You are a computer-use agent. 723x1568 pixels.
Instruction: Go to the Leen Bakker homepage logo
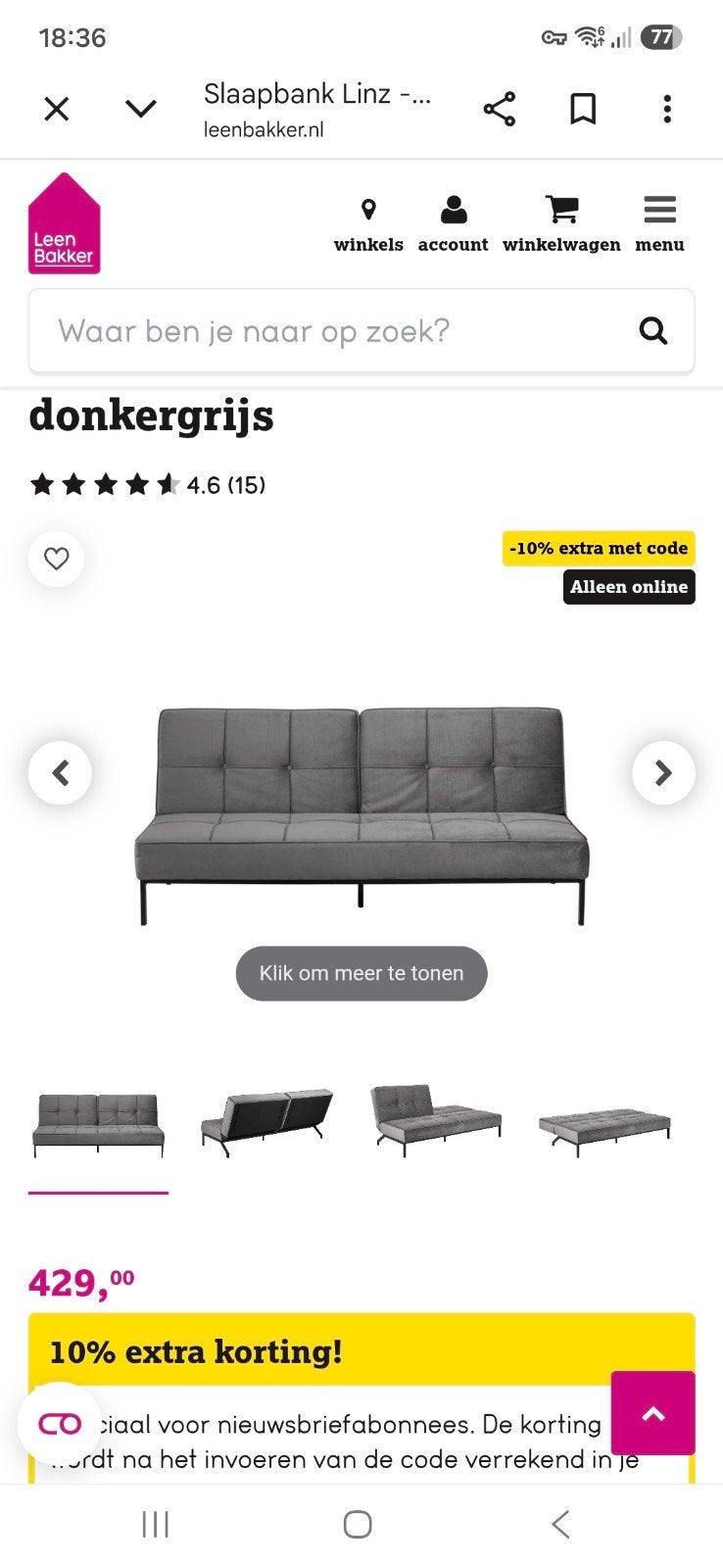[x=64, y=223]
